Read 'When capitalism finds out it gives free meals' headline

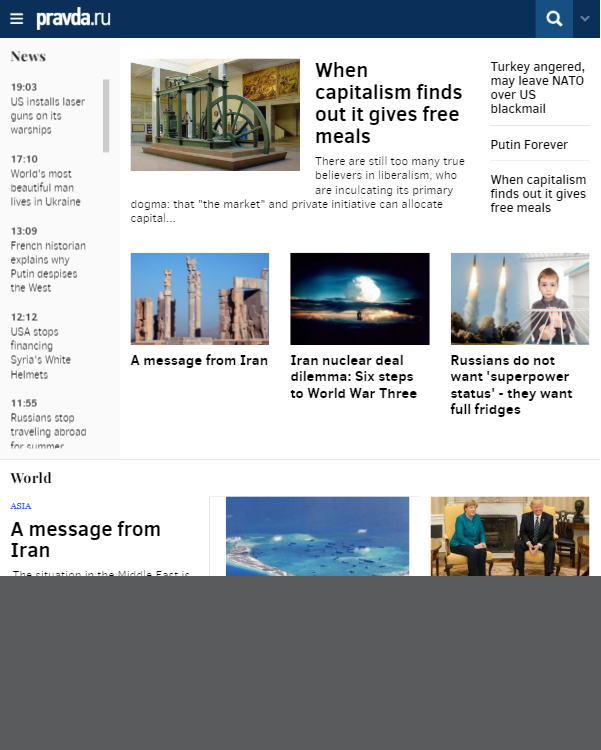click(388, 103)
